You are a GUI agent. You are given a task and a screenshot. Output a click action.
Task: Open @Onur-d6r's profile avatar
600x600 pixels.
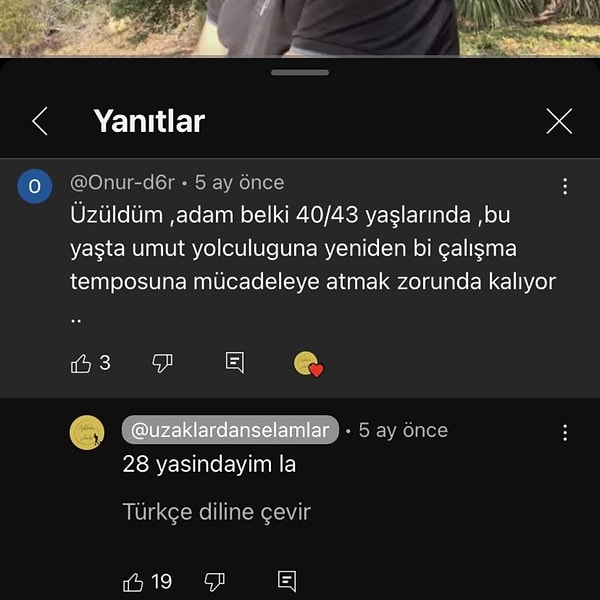35,186
